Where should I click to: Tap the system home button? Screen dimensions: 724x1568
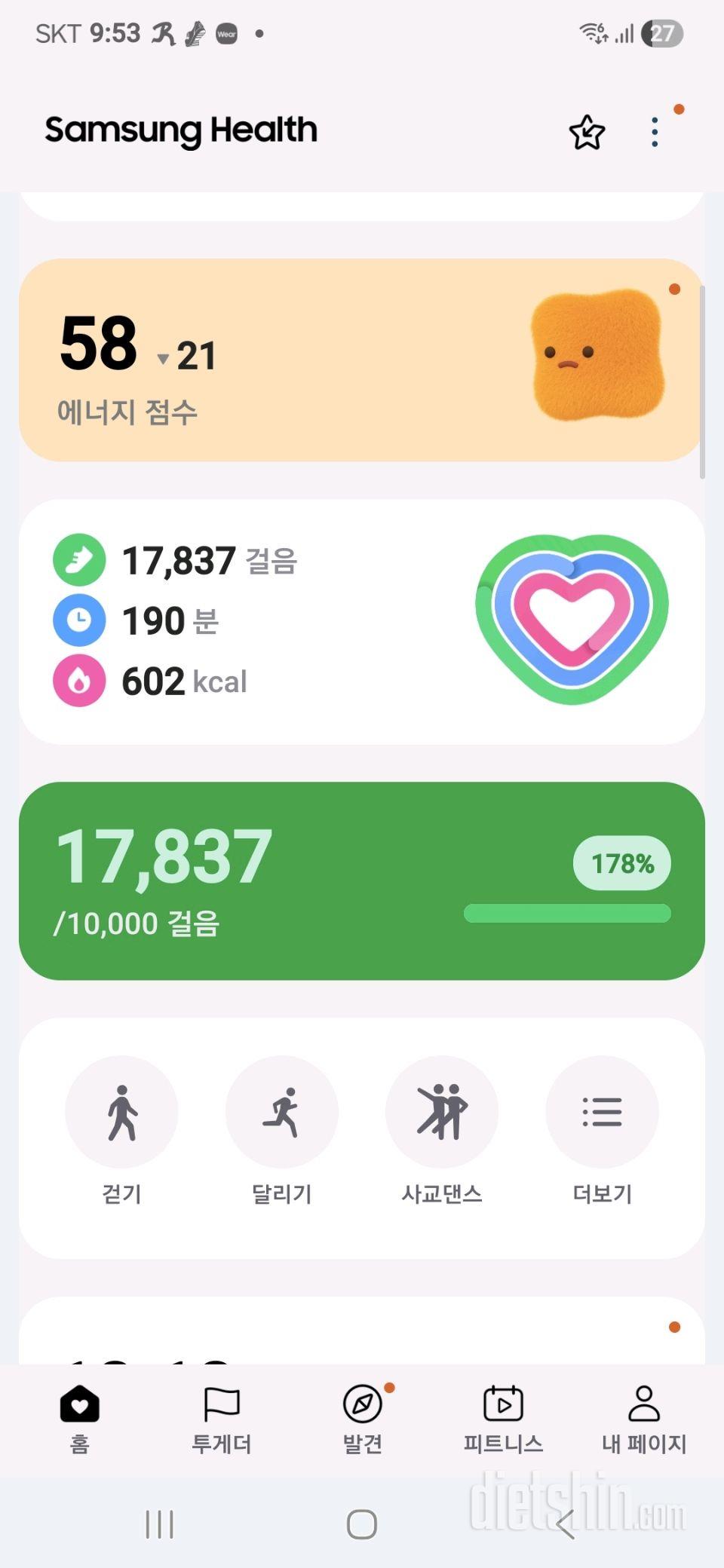coord(362,1524)
